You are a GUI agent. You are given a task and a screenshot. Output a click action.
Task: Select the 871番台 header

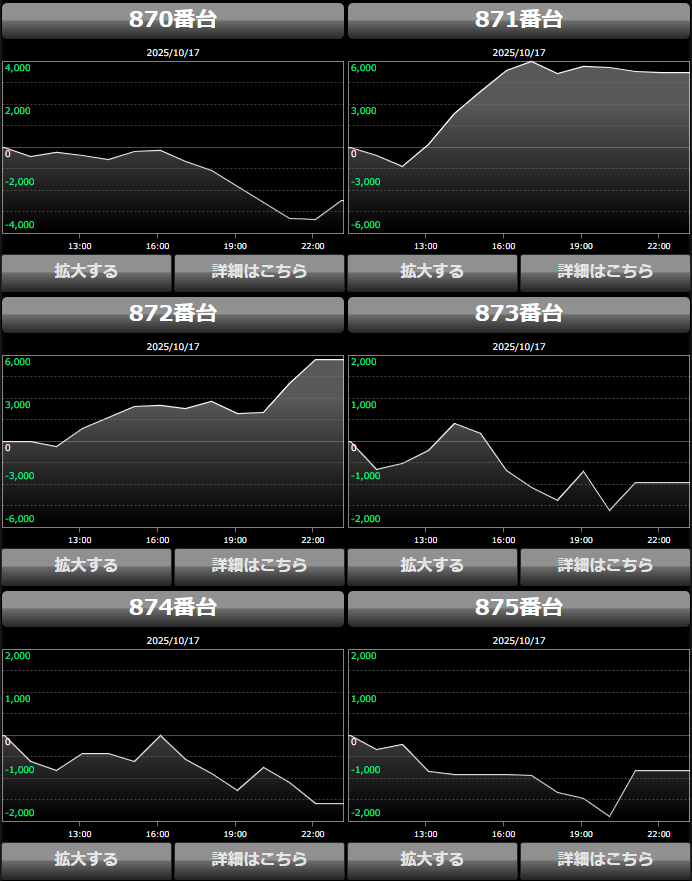[x=519, y=20]
